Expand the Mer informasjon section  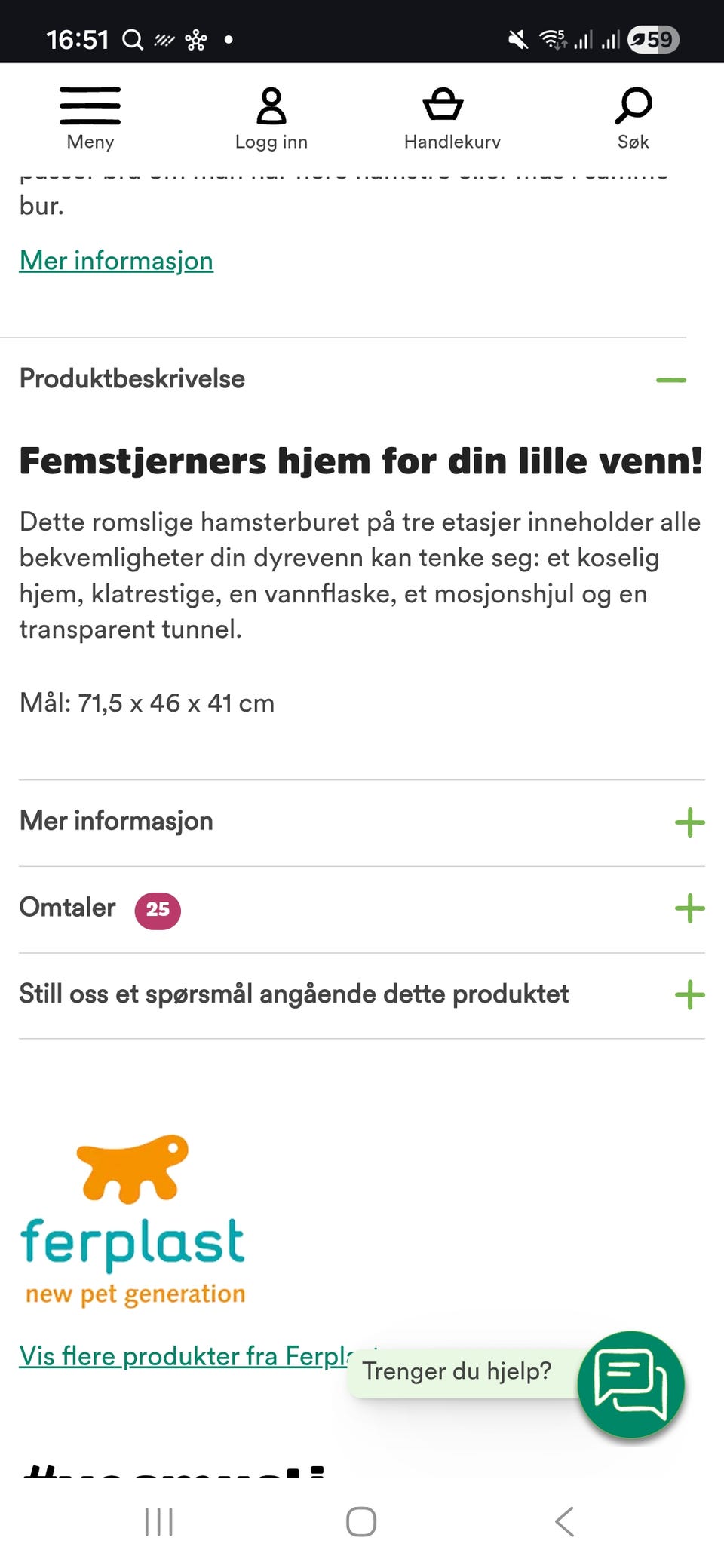pyautogui.click(x=689, y=823)
